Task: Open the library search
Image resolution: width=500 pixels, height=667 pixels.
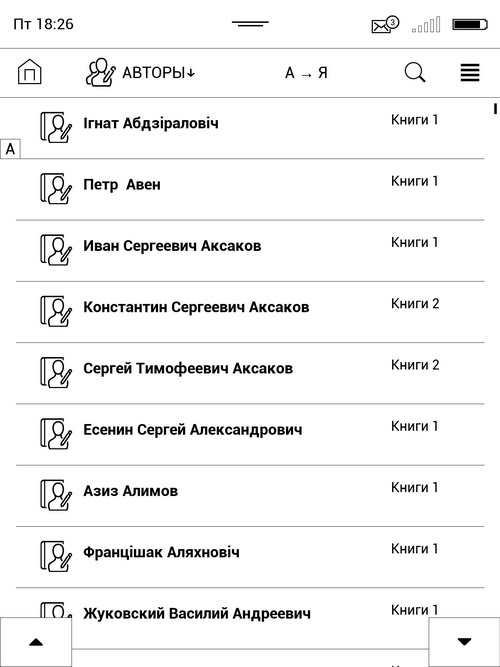Action: [x=415, y=73]
